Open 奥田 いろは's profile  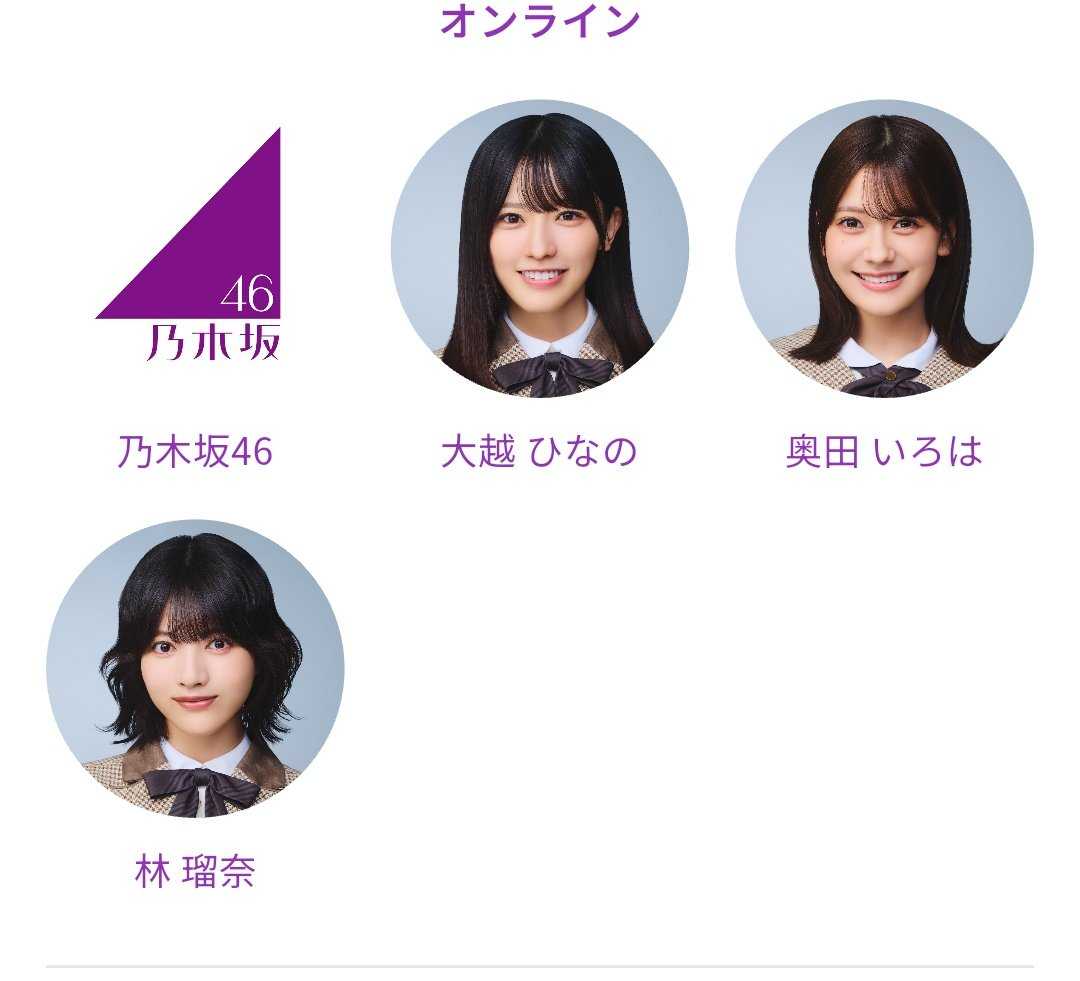(884, 249)
